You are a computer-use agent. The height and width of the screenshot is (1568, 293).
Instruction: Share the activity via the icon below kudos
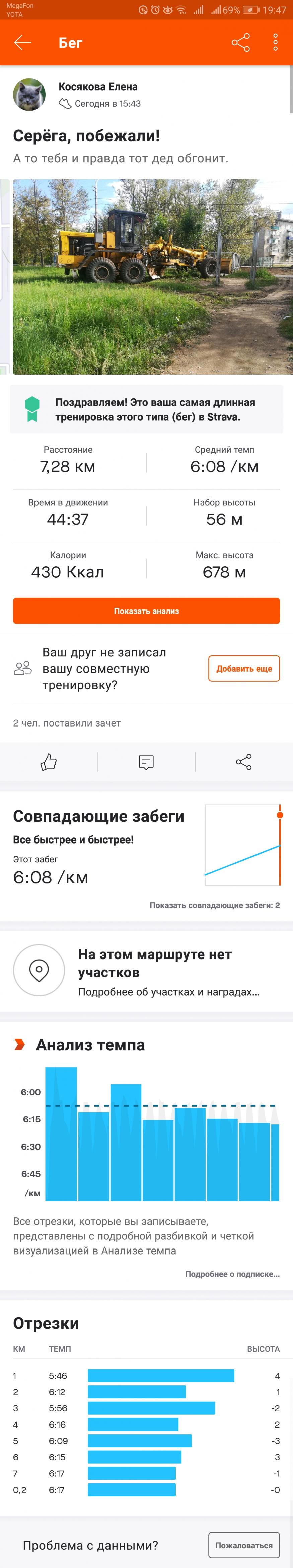[x=244, y=762]
